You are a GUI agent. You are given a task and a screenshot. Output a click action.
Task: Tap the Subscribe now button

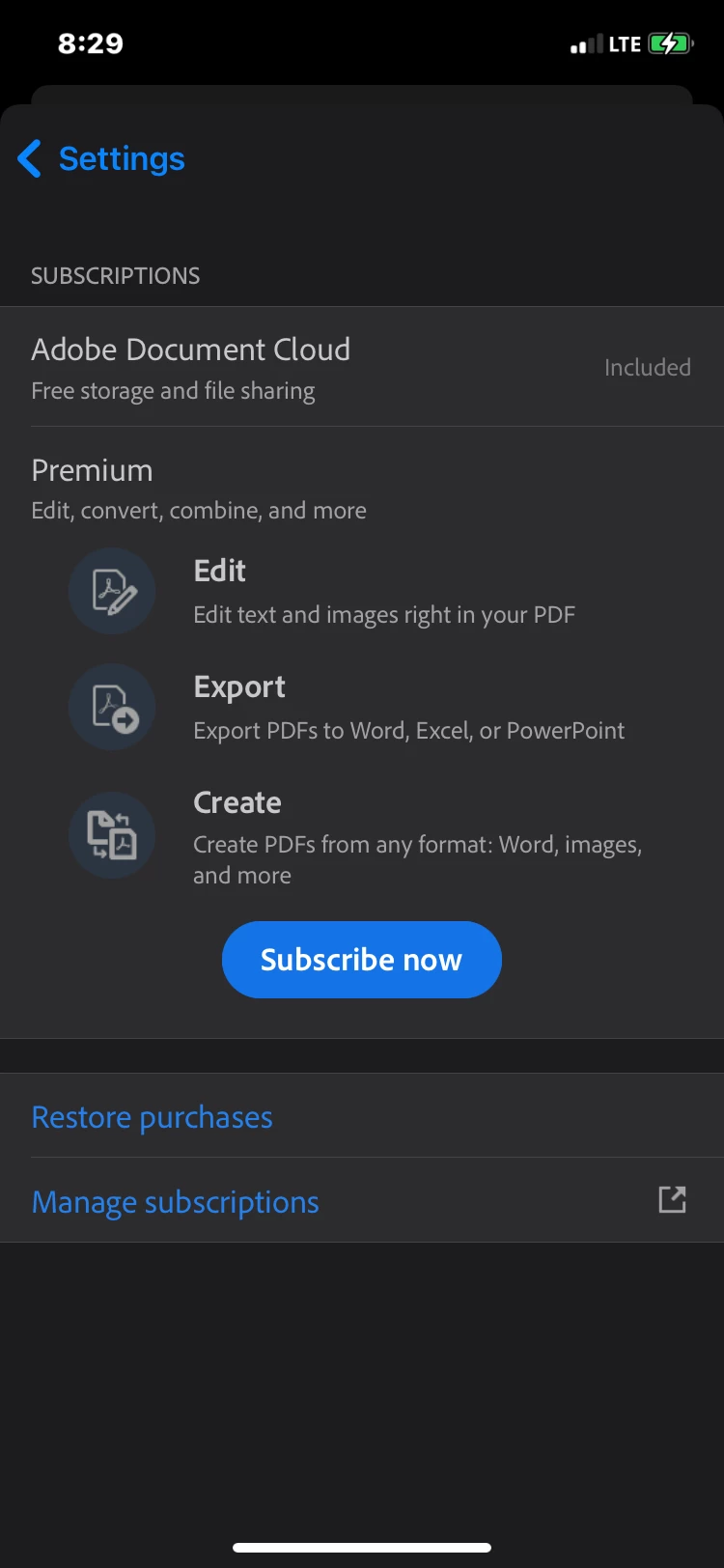361,960
